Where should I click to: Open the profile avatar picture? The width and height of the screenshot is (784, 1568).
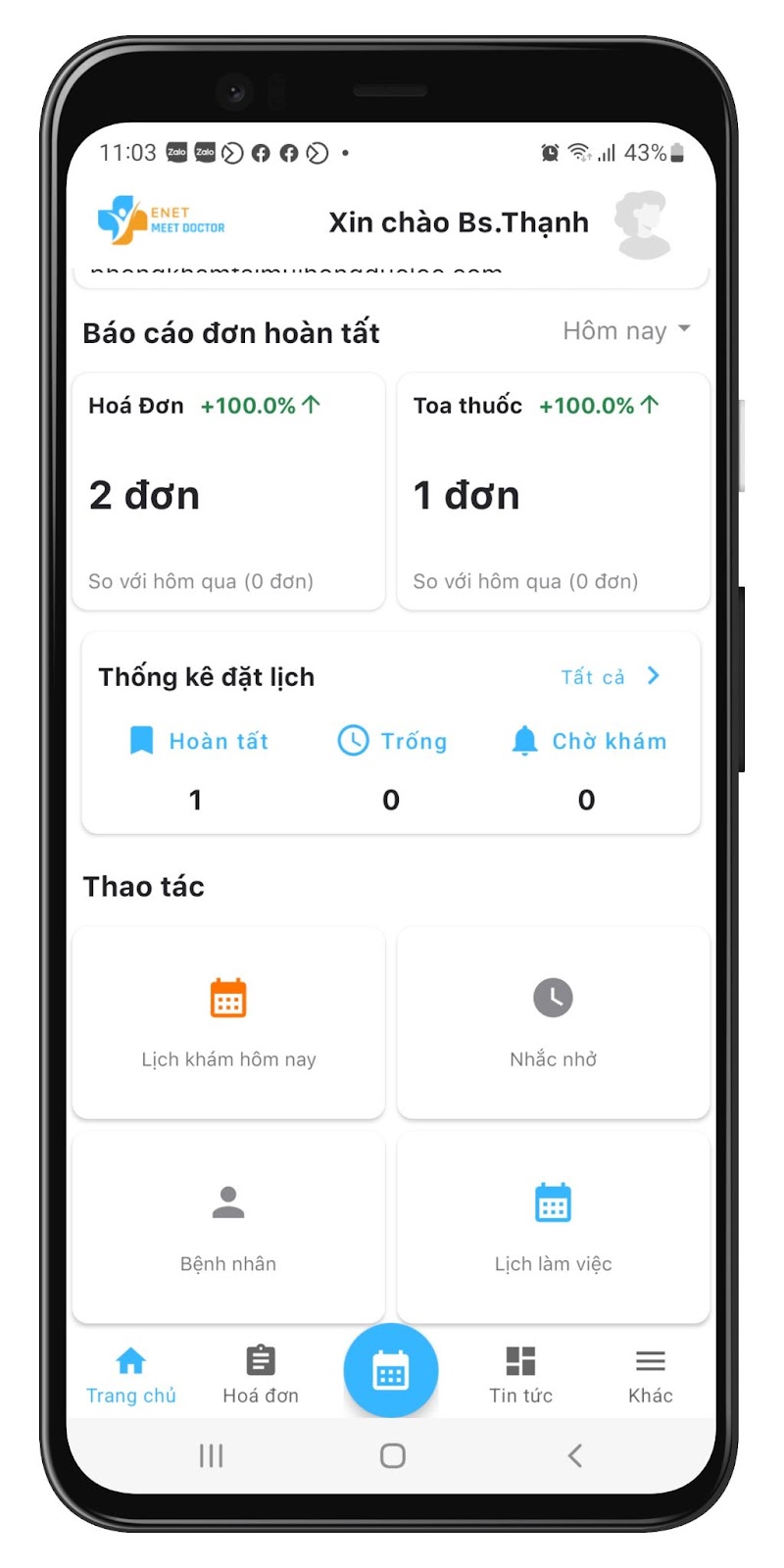(x=643, y=224)
